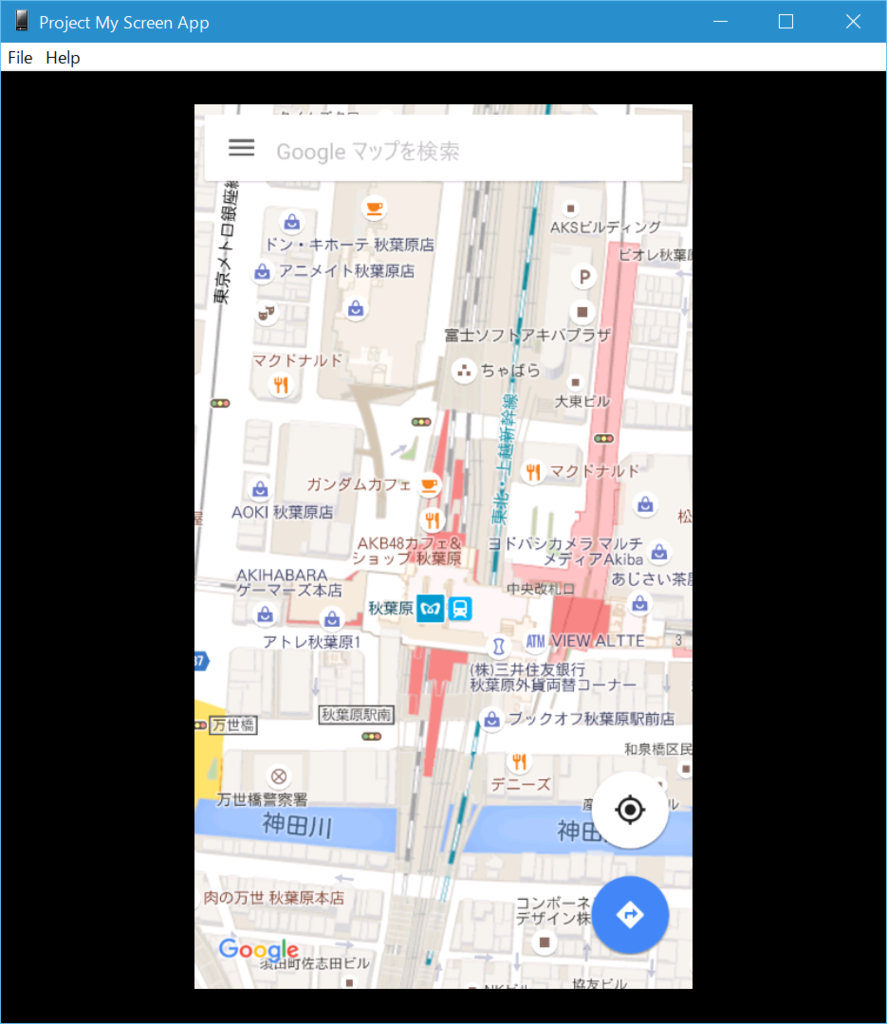Minimize the app window
The height and width of the screenshot is (1024, 887).
point(720,22)
